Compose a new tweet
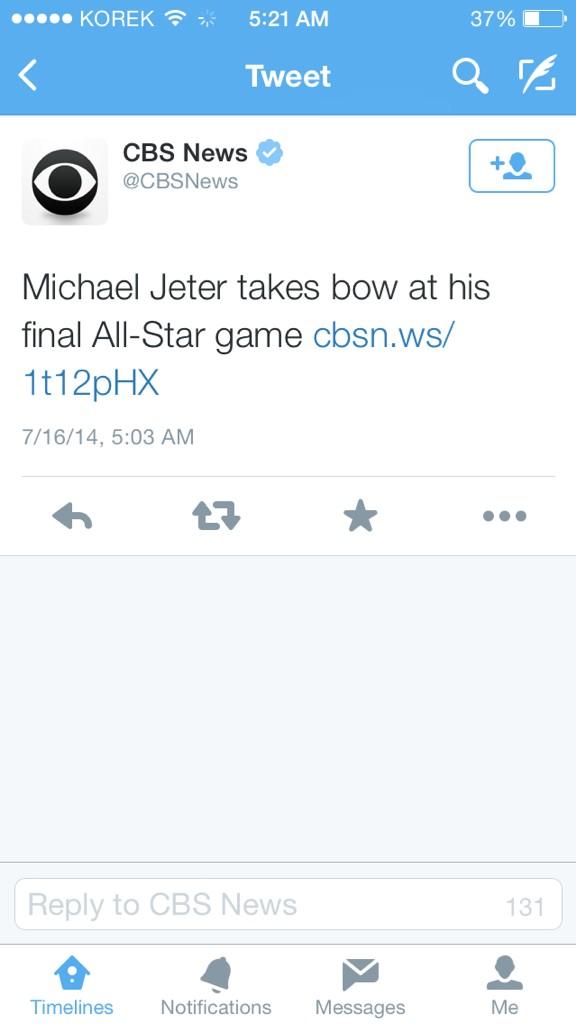Screen dimensions: 576x1024 pyautogui.click(x=537, y=73)
